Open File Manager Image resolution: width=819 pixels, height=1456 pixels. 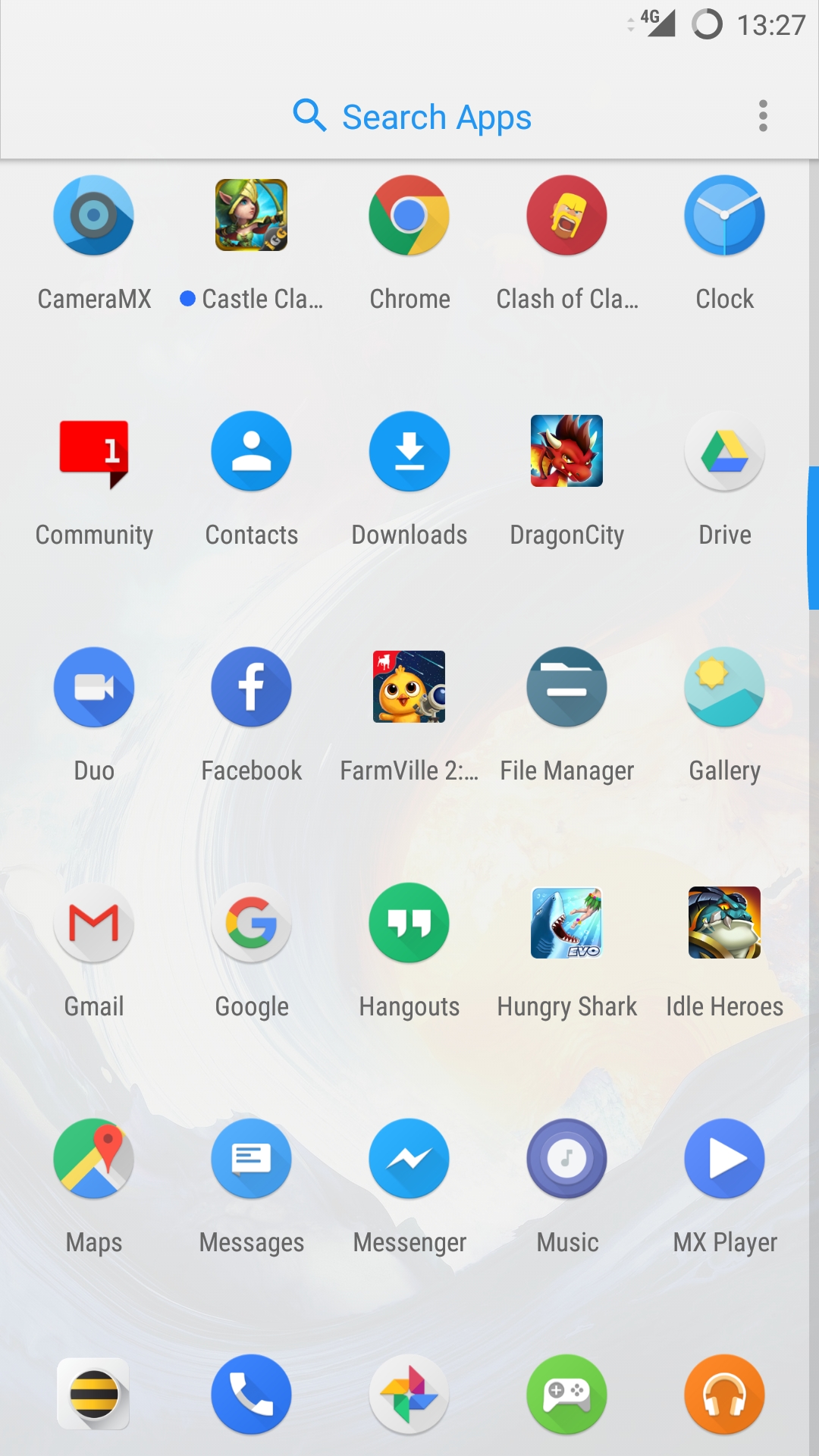(x=566, y=688)
